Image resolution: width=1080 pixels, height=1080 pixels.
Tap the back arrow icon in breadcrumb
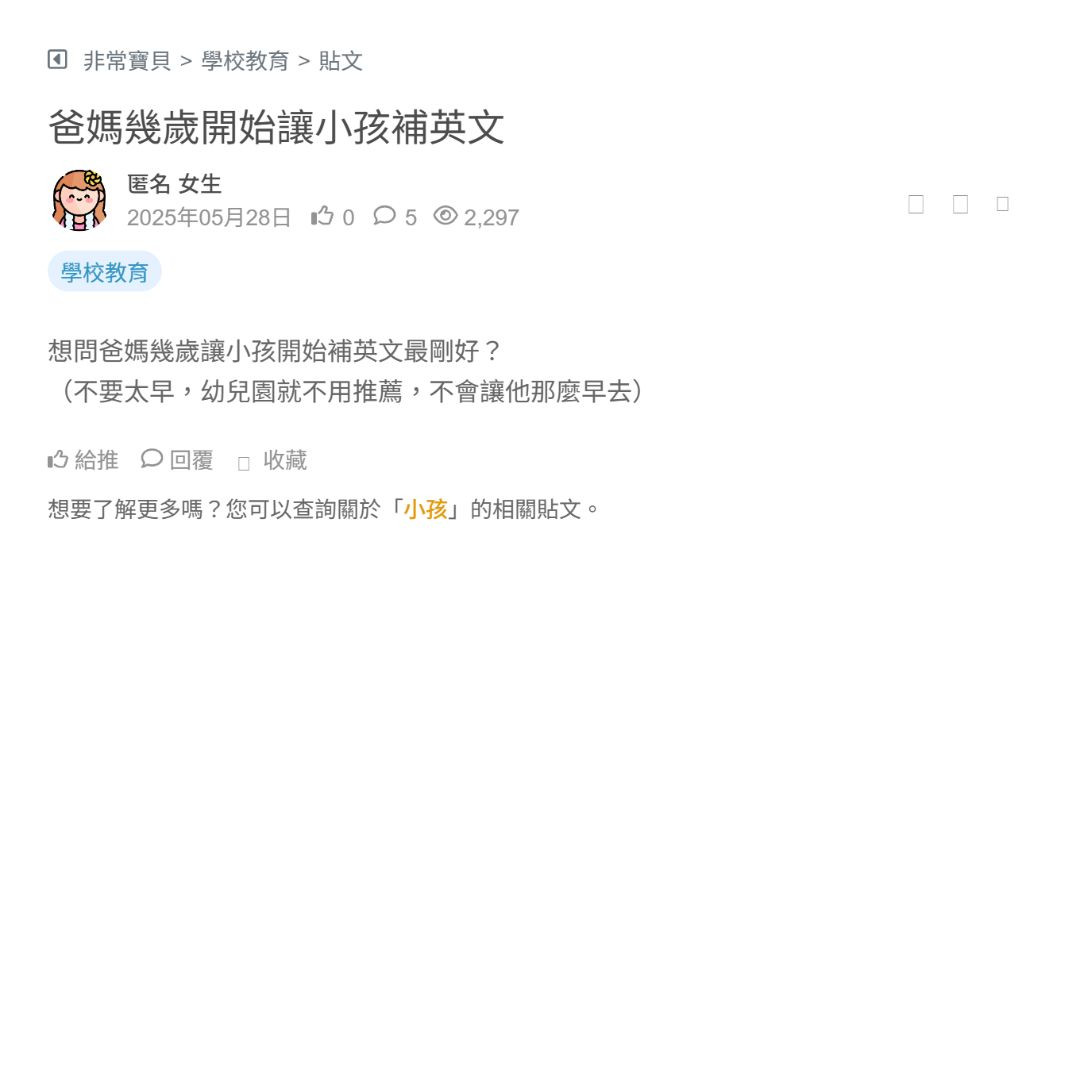click(57, 60)
